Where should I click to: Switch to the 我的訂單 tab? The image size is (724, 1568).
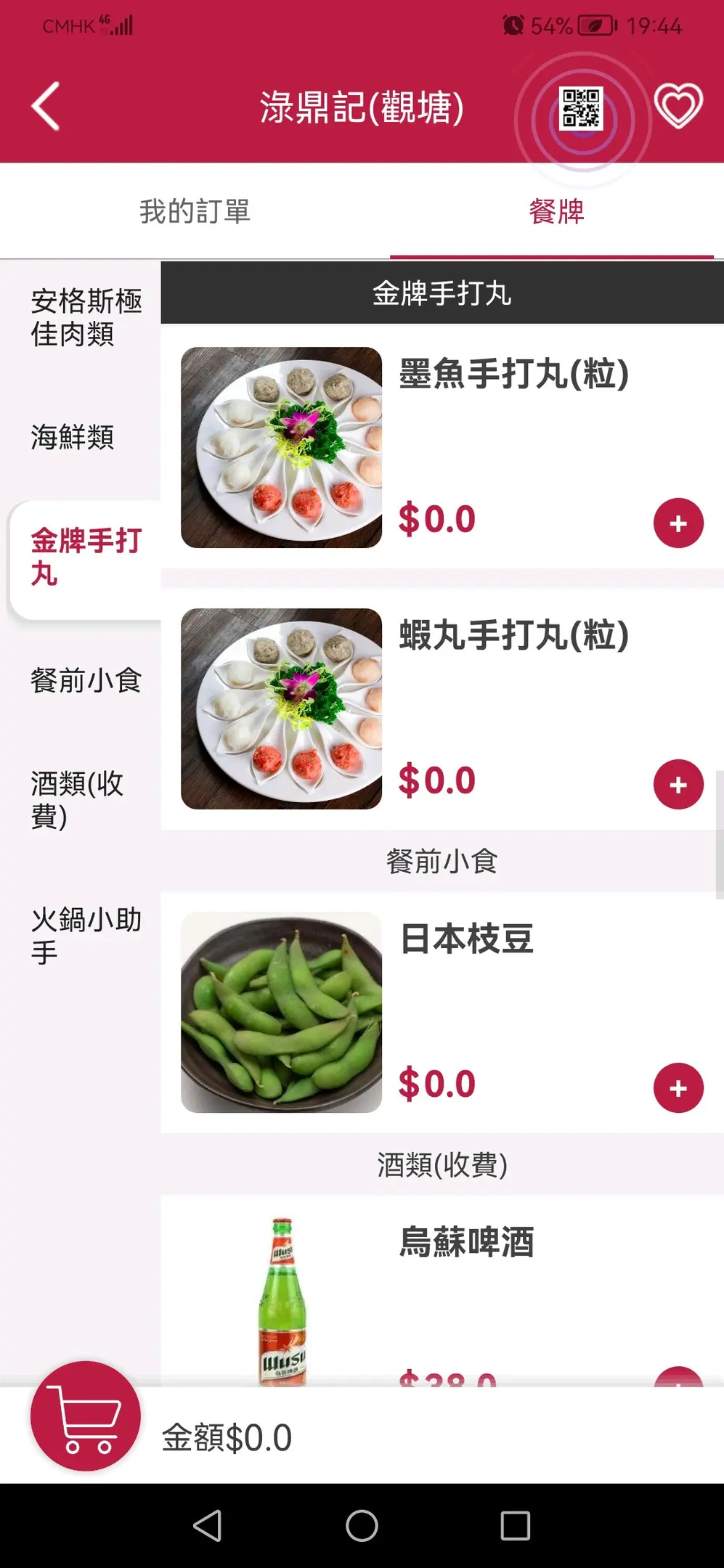coord(195,211)
